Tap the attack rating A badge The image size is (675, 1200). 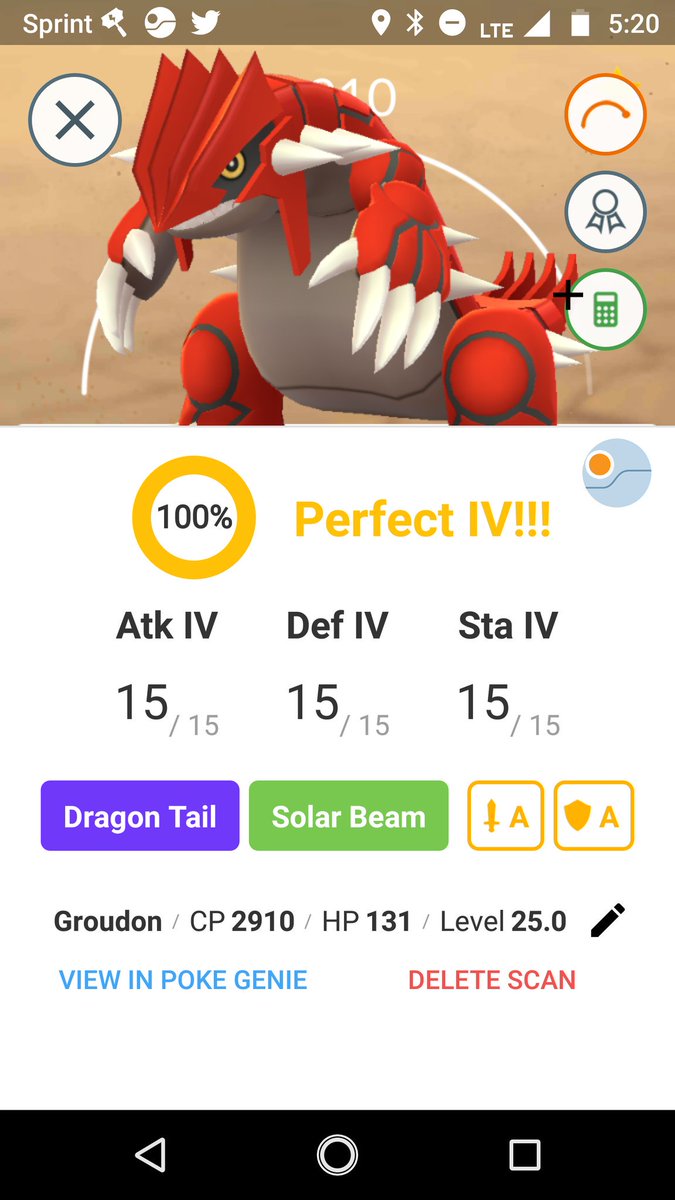506,816
